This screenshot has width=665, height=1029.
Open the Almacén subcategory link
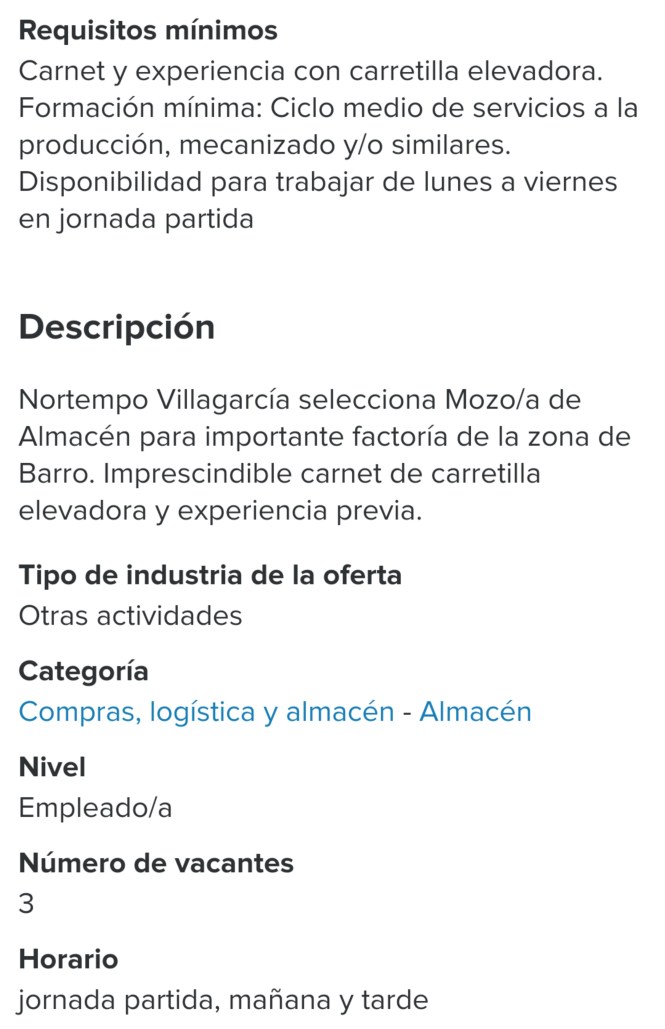click(475, 712)
